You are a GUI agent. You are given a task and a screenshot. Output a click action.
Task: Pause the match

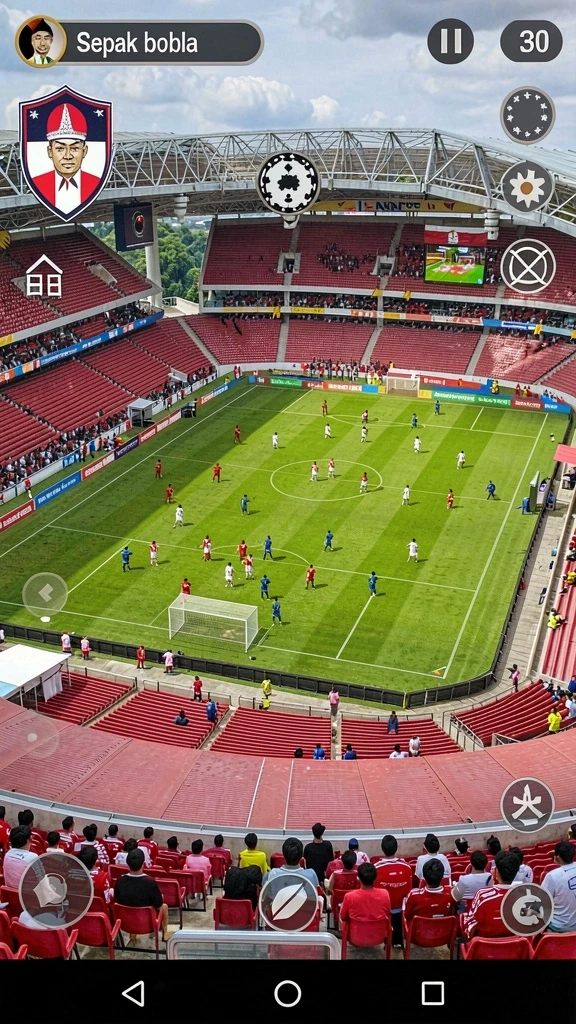pos(451,41)
